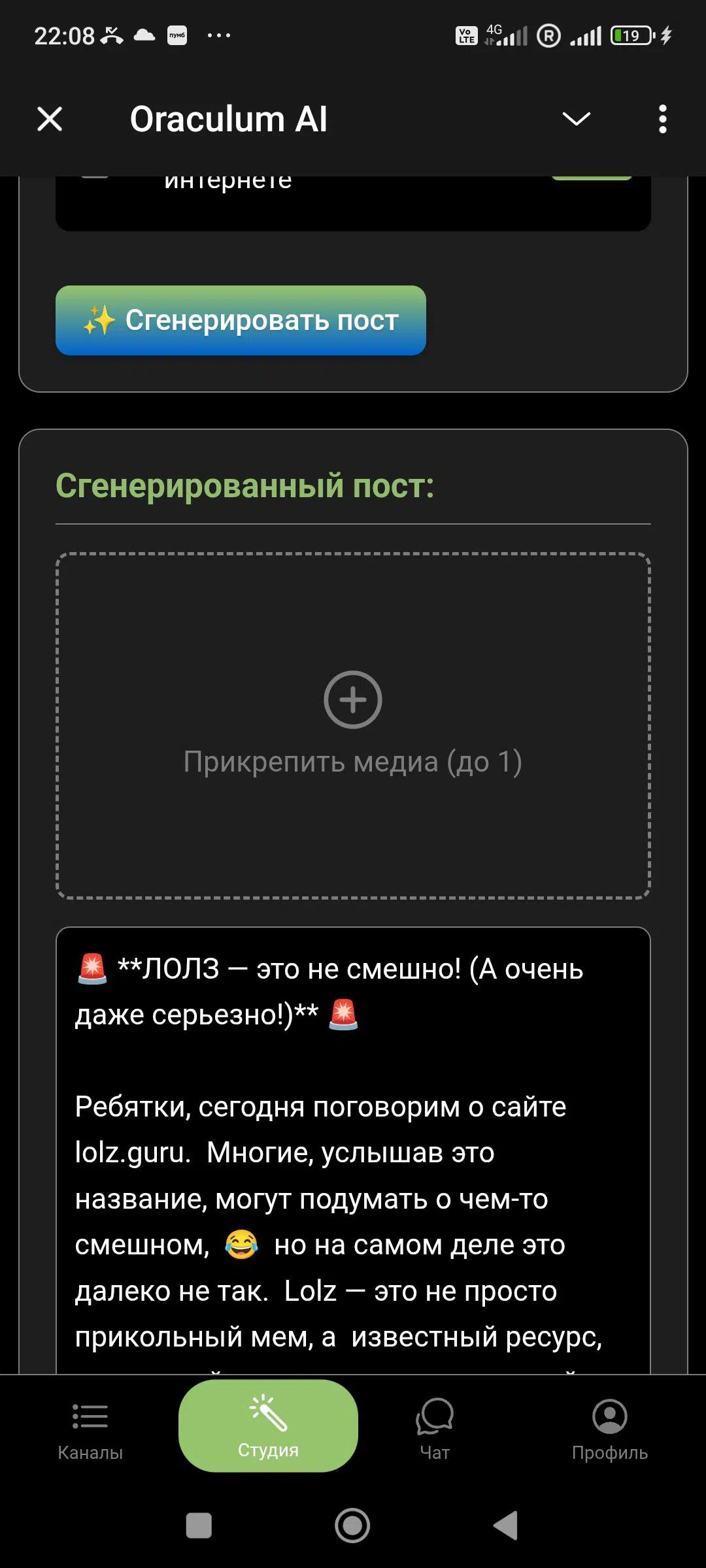This screenshot has height=1568, width=706.
Task: Select the Студия tab
Action: 268,1428
